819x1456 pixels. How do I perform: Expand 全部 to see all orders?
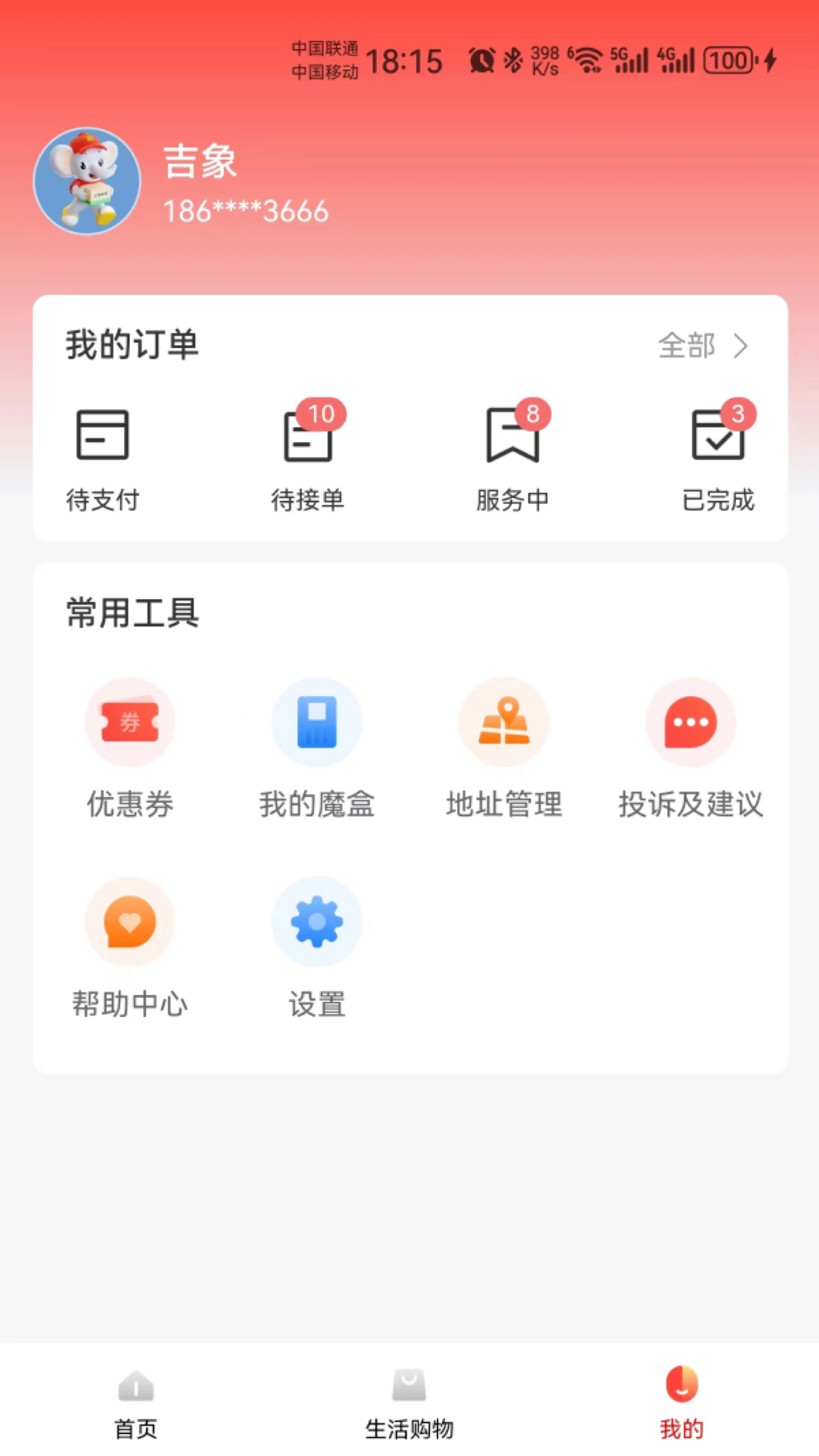point(686,347)
